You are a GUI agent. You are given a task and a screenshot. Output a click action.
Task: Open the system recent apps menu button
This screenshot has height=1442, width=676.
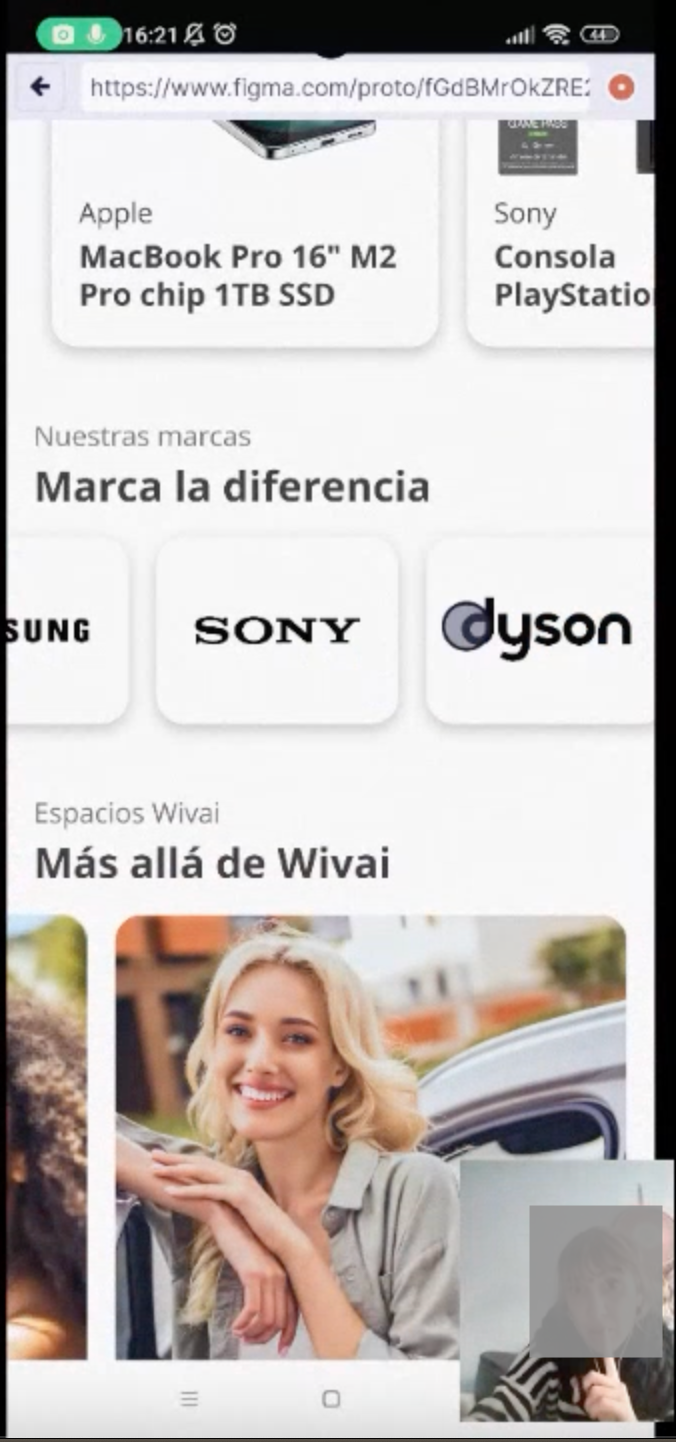coord(189,1399)
